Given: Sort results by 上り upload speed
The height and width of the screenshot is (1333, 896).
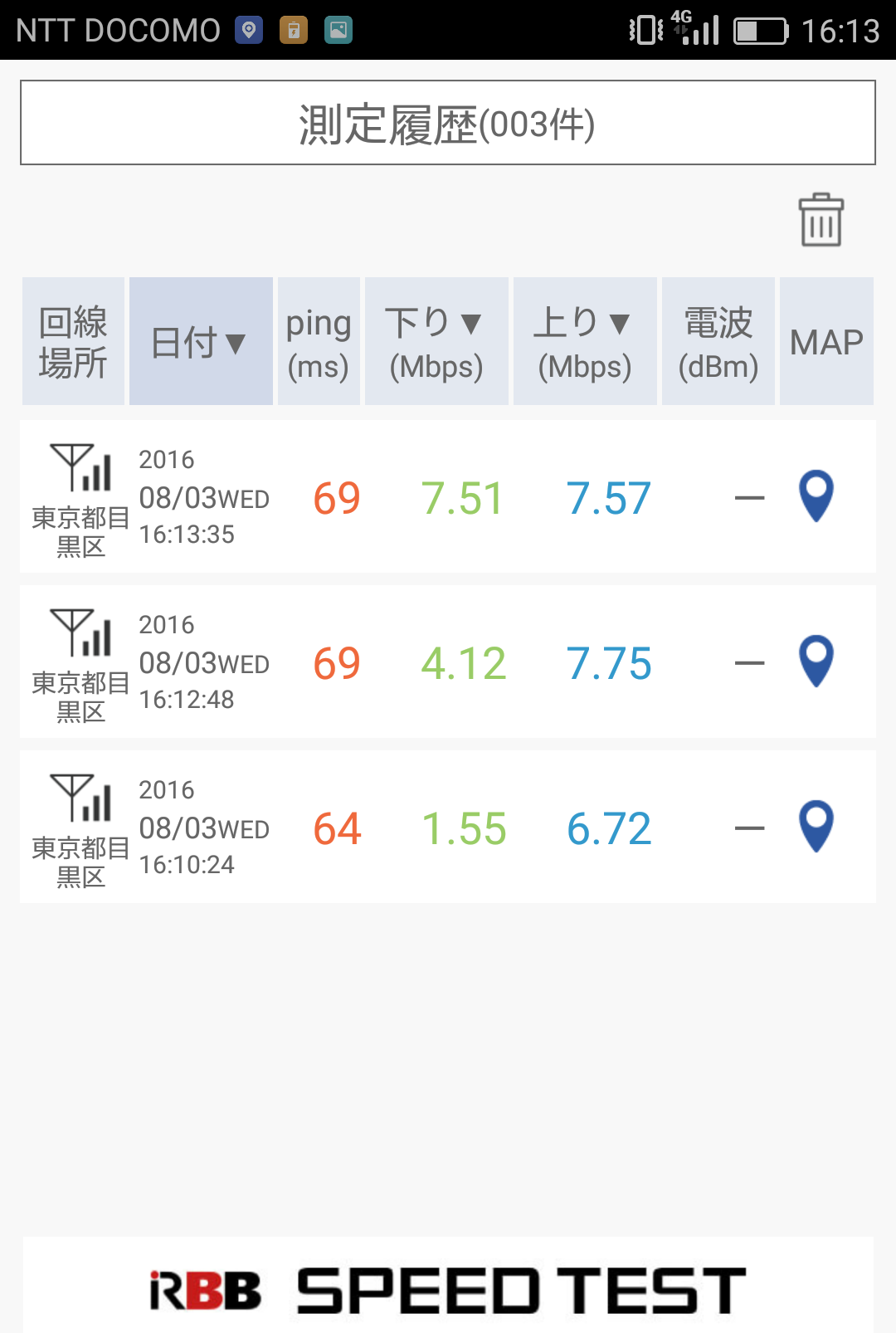Looking at the screenshot, I should click(585, 341).
